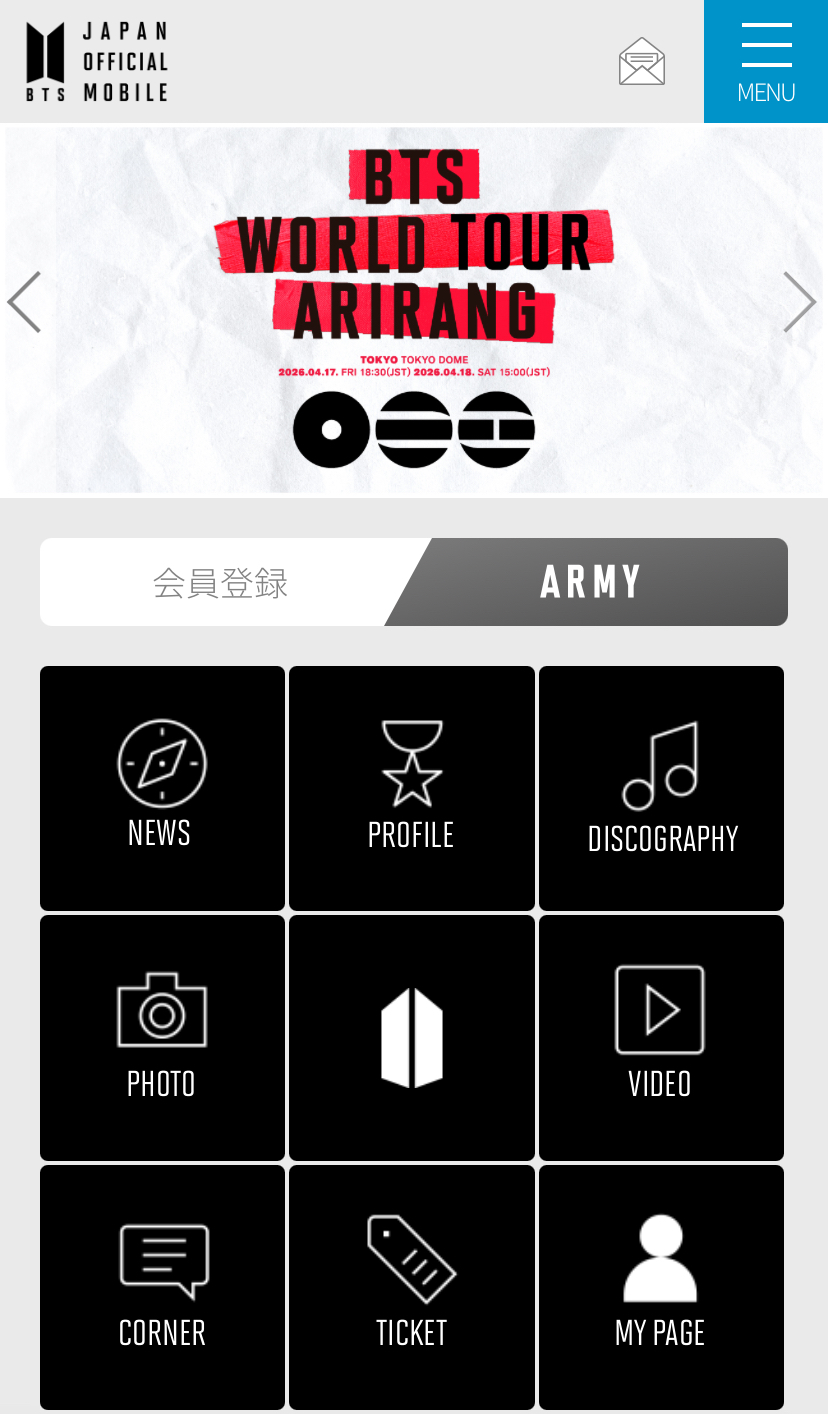Open the PHOTO gallery tile
This screenshot has width=828, height=1414.
click(x=162, y=1037)
